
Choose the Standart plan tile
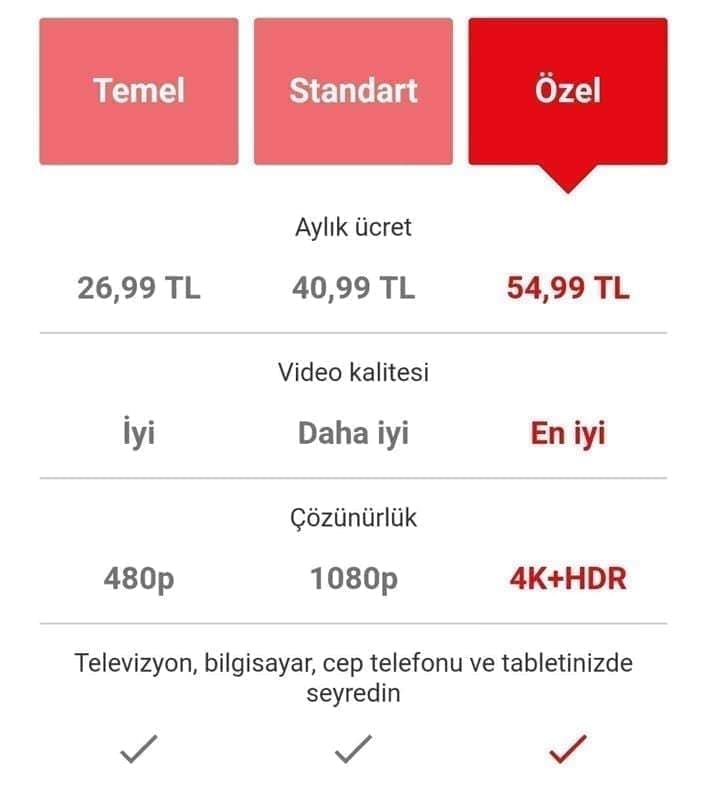pyautogui.click(x=353, y=91)
